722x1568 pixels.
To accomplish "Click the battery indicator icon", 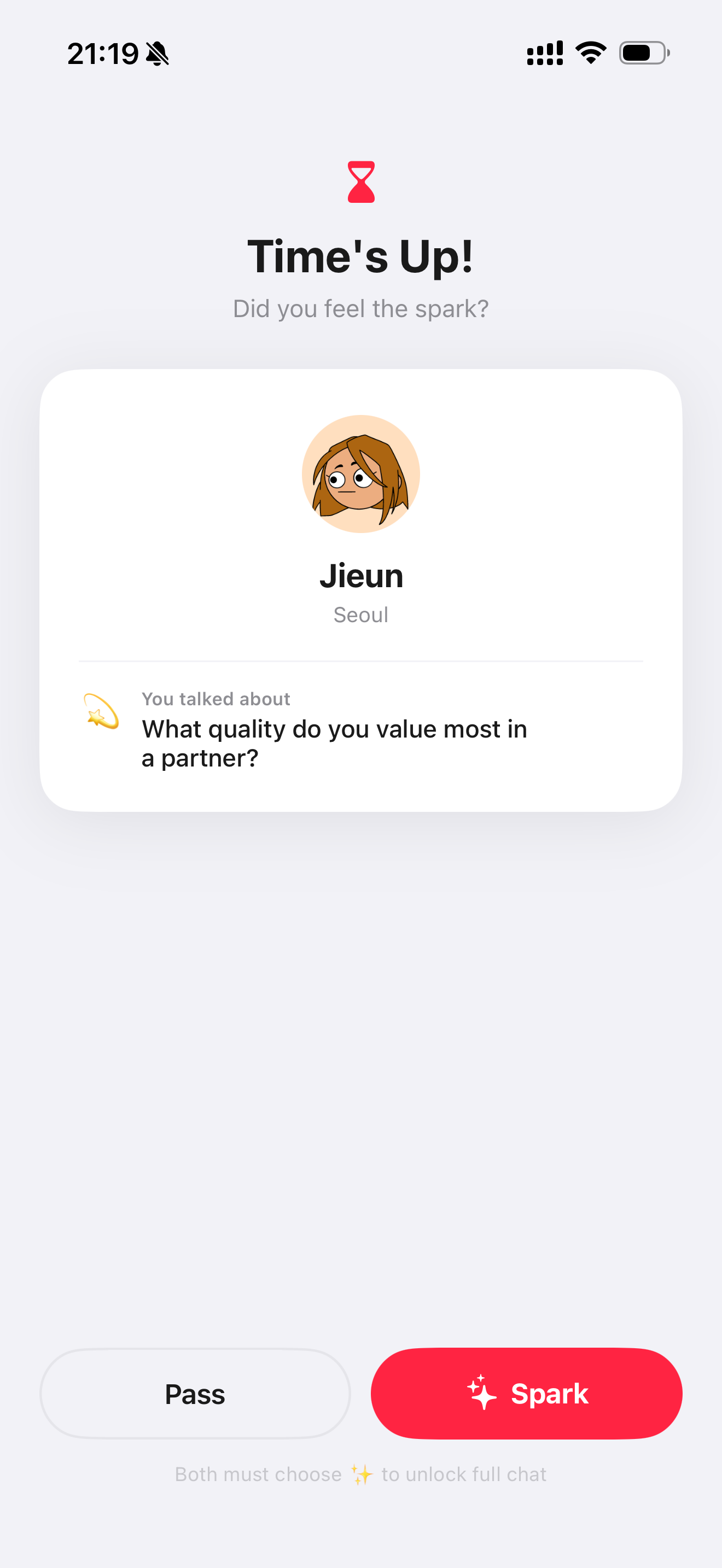I will click(x=643, y=53).
